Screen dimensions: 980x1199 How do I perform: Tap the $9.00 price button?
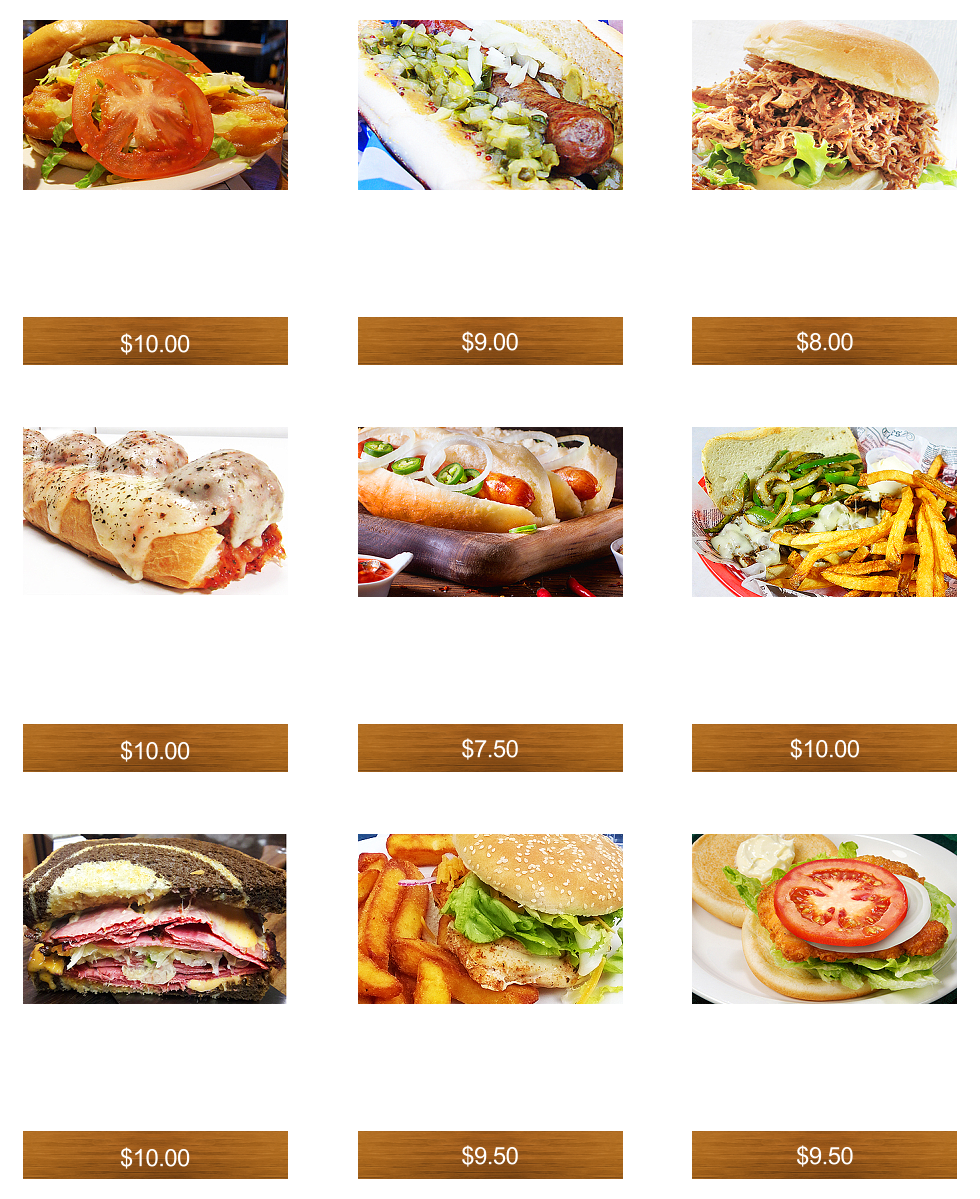tap(490, 341)
